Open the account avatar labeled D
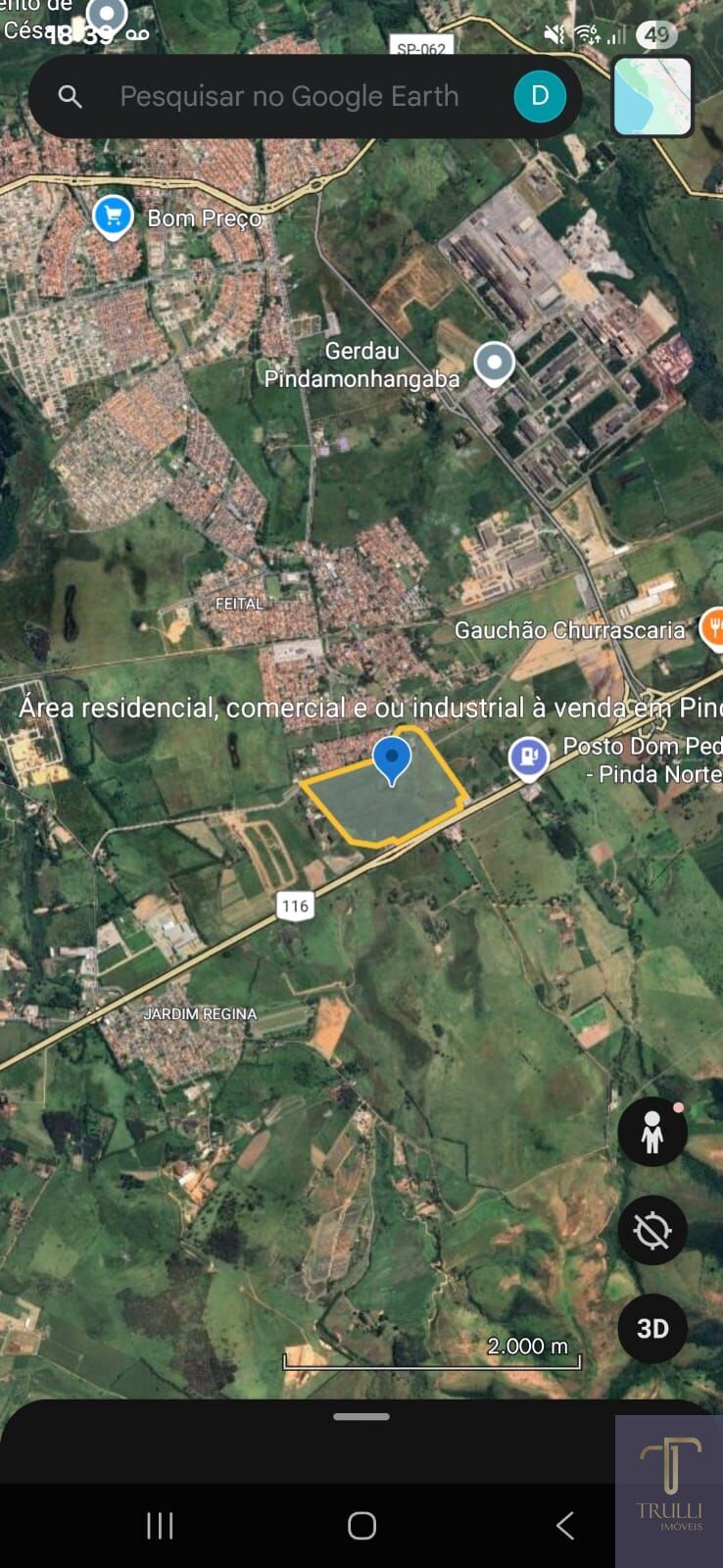The width and height of the screenshot is (723, 1568). pyautogui.click(x=539, y=96)
